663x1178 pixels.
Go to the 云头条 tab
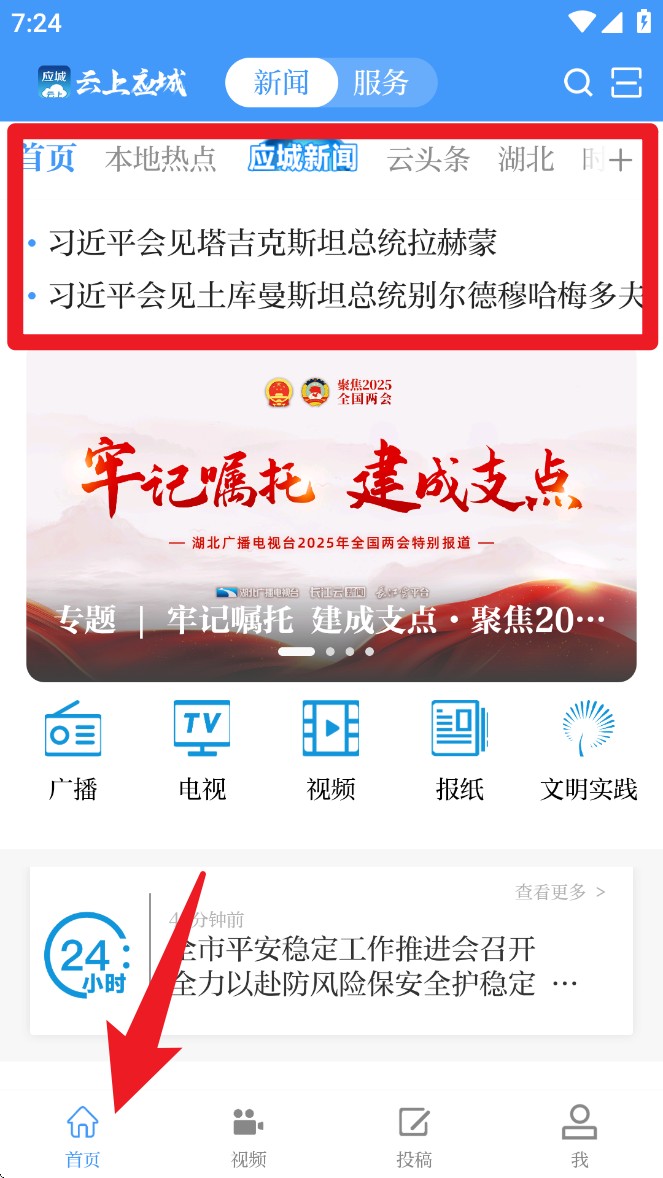click(x=428, y=159)
